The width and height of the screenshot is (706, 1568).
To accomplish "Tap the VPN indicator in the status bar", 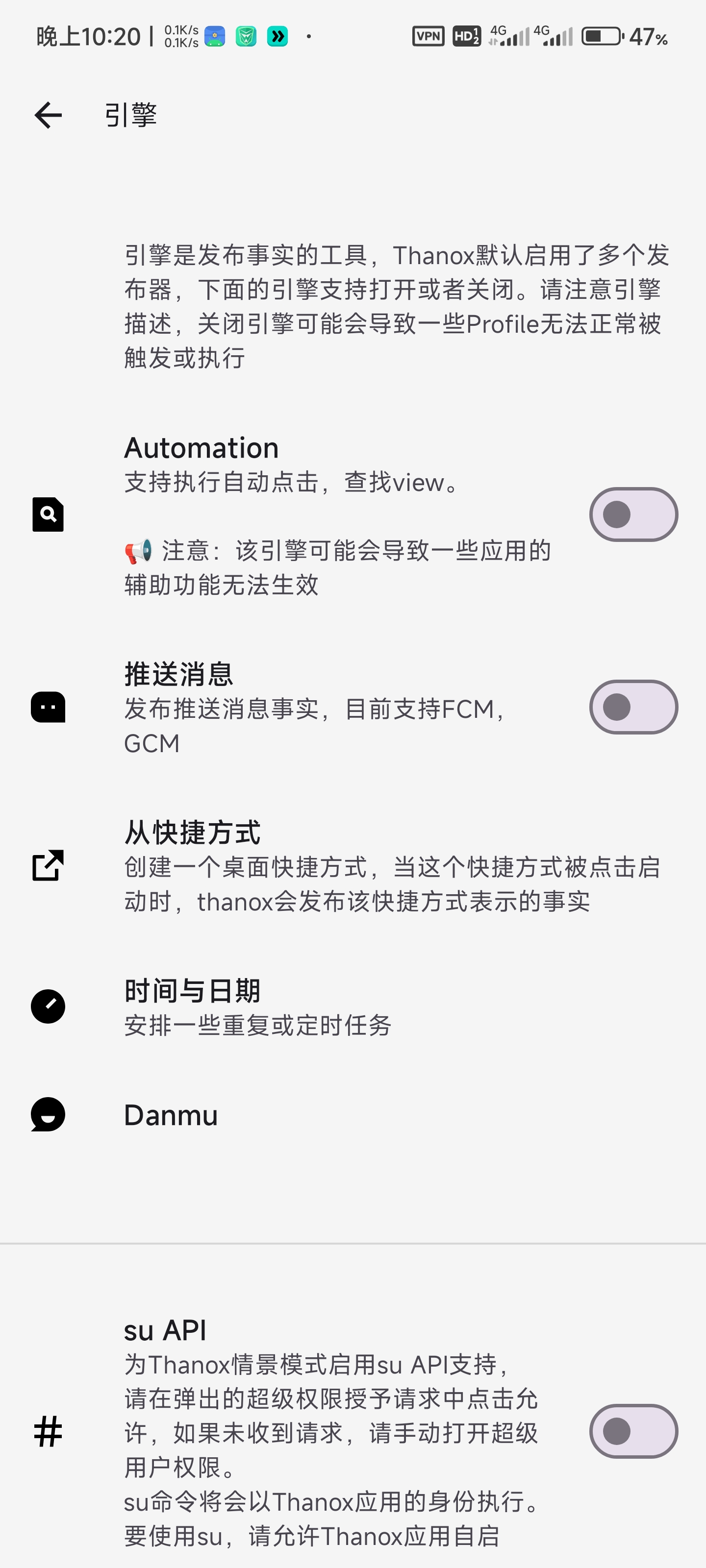I will [x=428, y=37].
